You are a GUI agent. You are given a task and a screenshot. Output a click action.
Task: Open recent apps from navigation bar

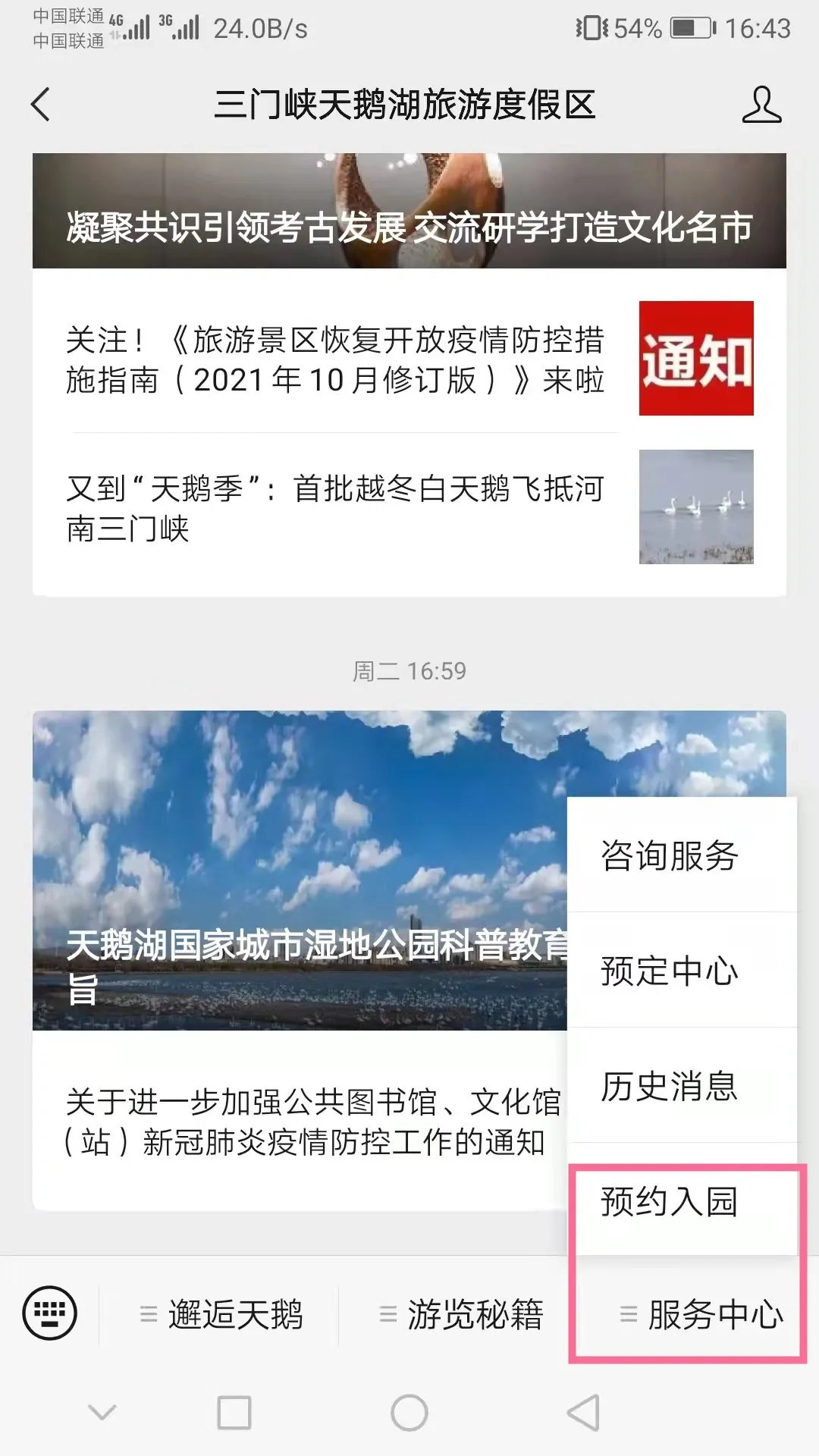click(234, 1413)
